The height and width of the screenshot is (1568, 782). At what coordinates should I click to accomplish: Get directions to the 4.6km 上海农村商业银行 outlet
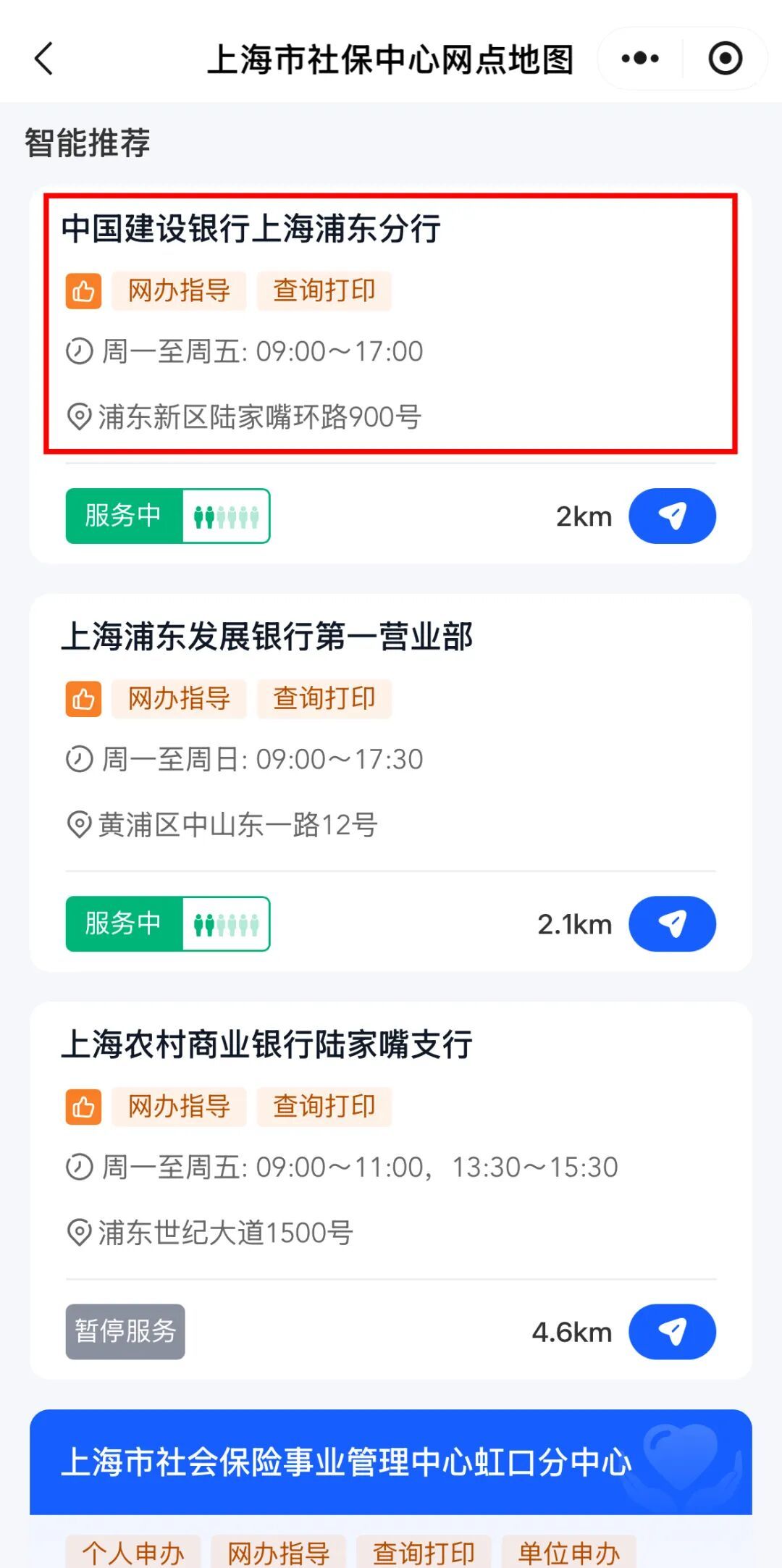672,1332
